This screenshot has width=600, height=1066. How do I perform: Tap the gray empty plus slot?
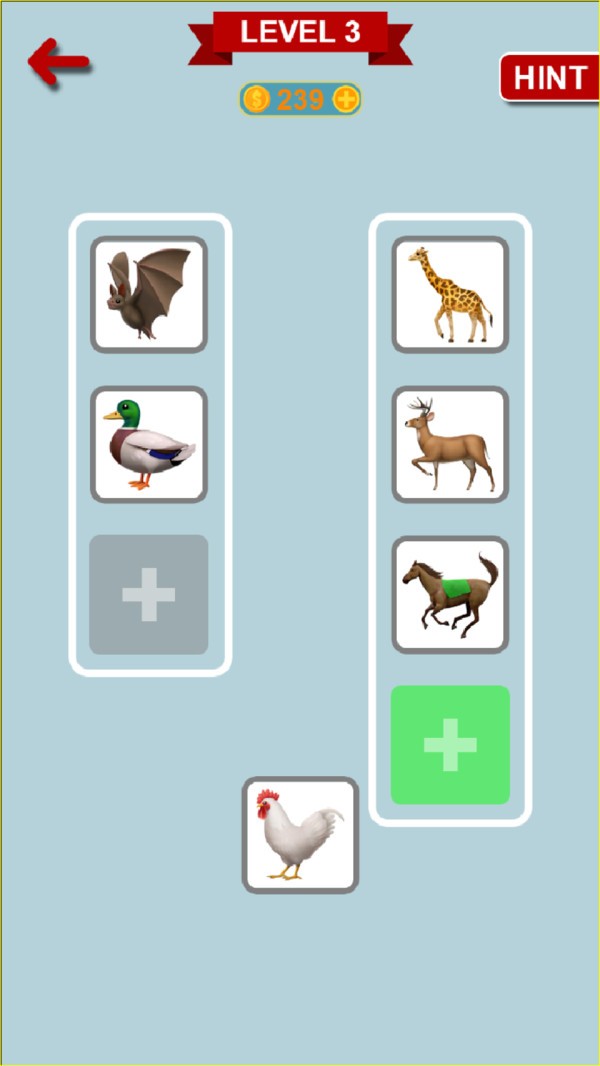click(149, 594)
